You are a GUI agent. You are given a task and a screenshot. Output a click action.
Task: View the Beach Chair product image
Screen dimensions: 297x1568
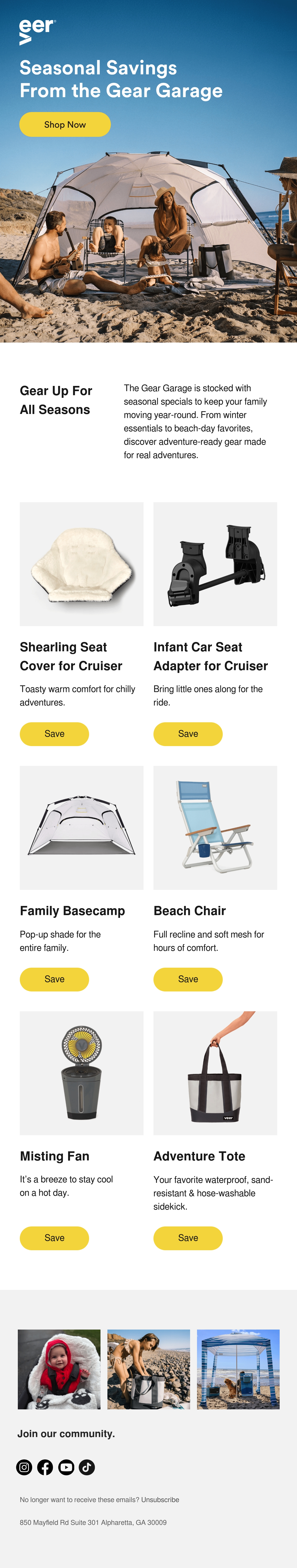215,827
